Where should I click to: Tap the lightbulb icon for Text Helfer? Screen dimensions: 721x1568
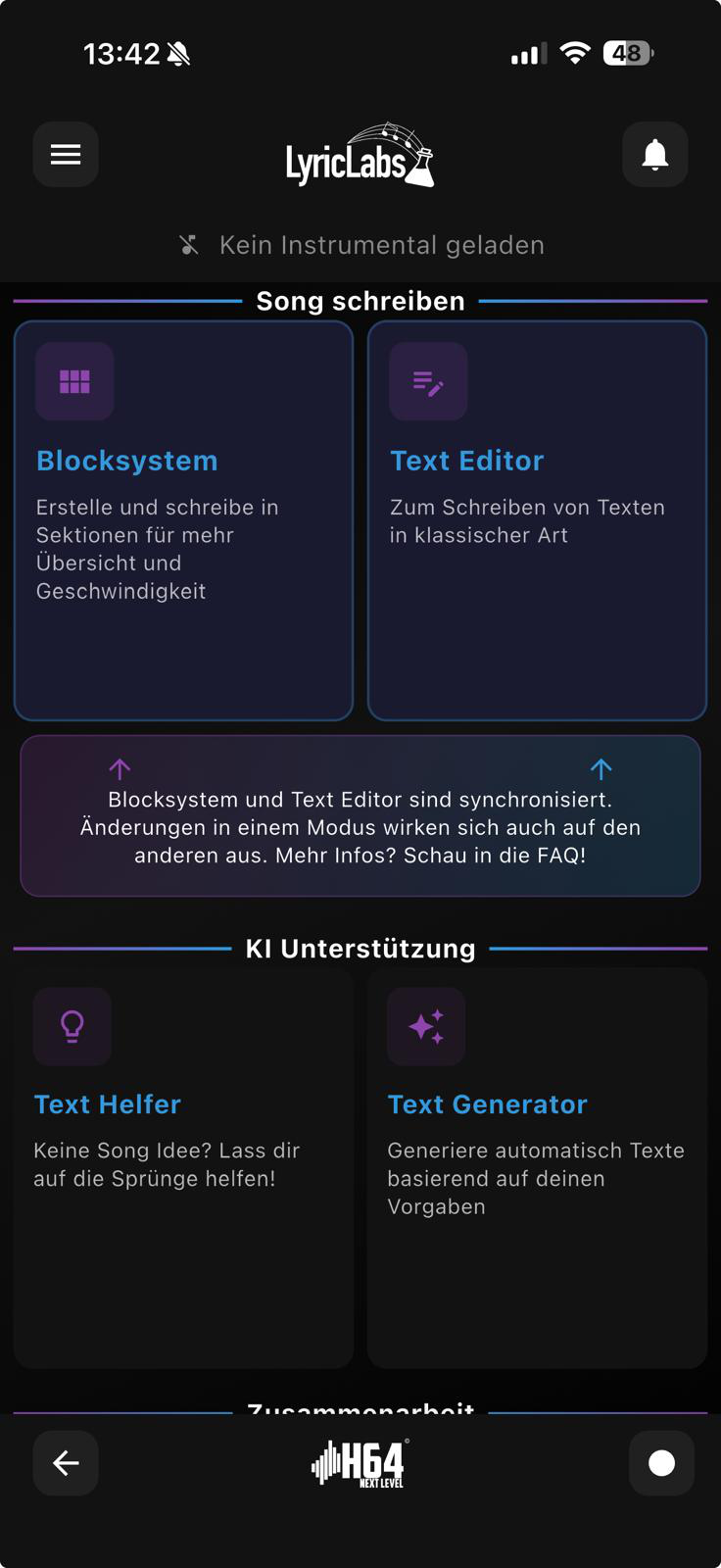click(x=72, y=1026)
